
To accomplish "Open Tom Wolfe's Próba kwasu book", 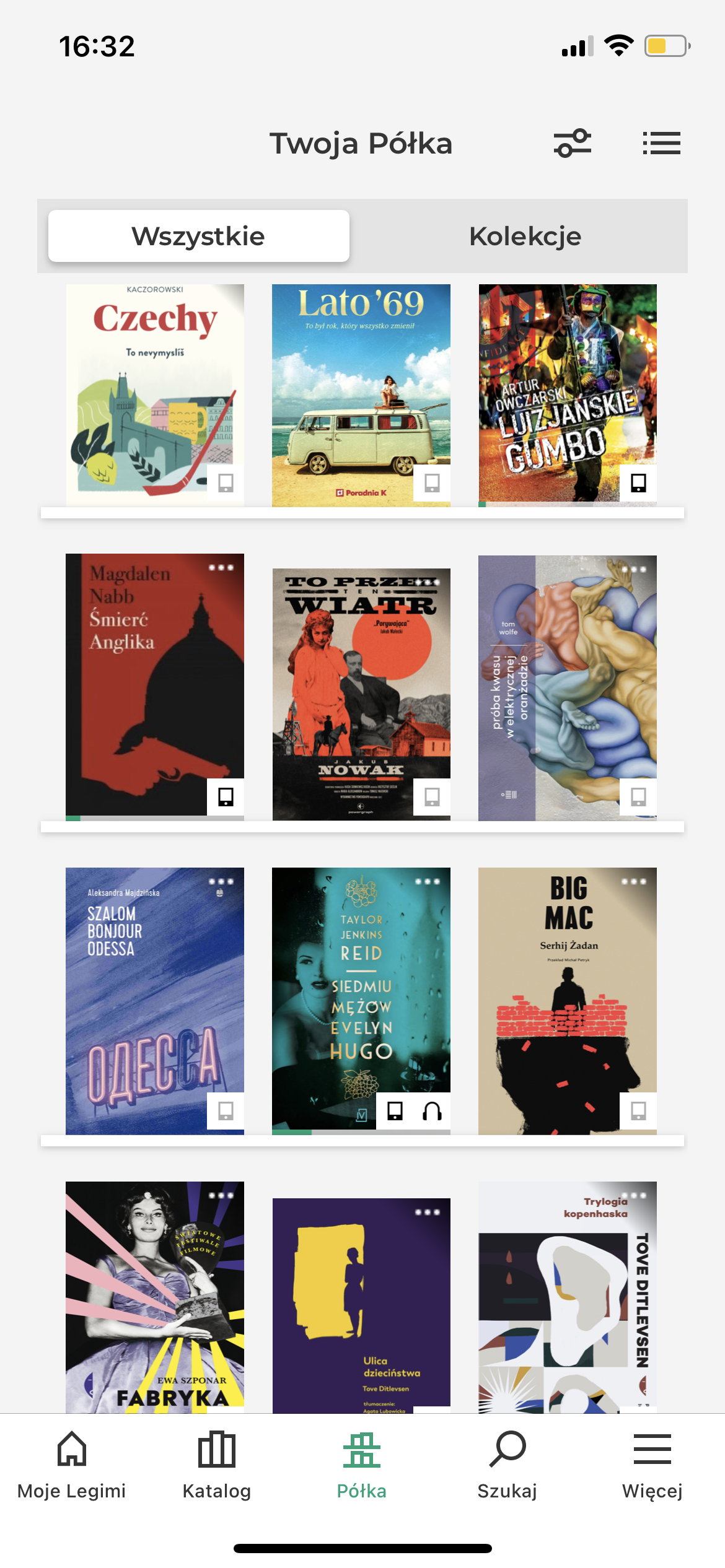I will (x=568, y=688).
